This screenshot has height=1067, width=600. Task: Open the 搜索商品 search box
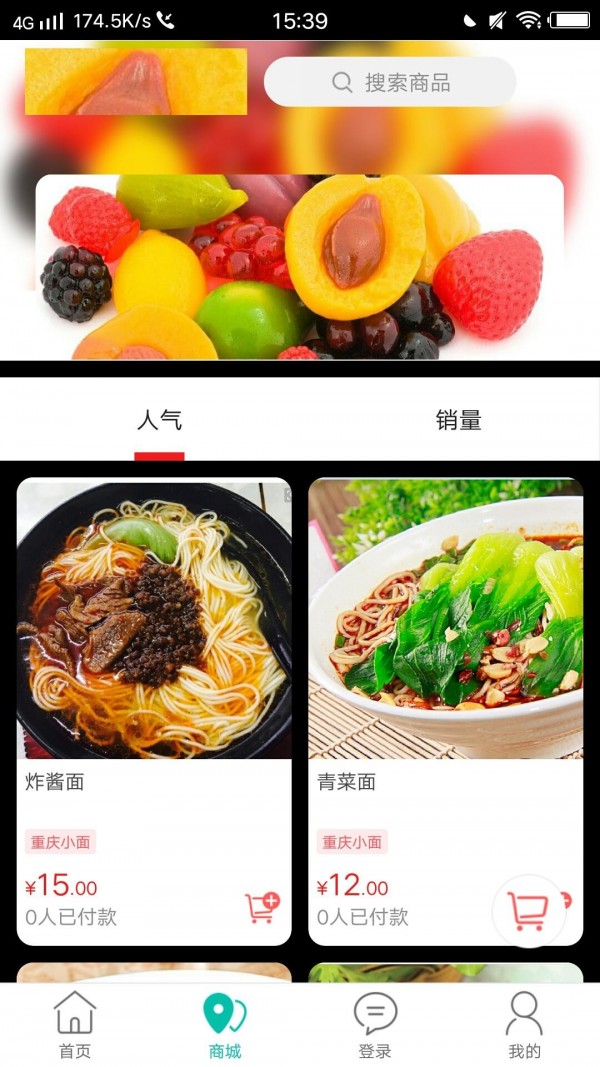[x=390, y=82]
